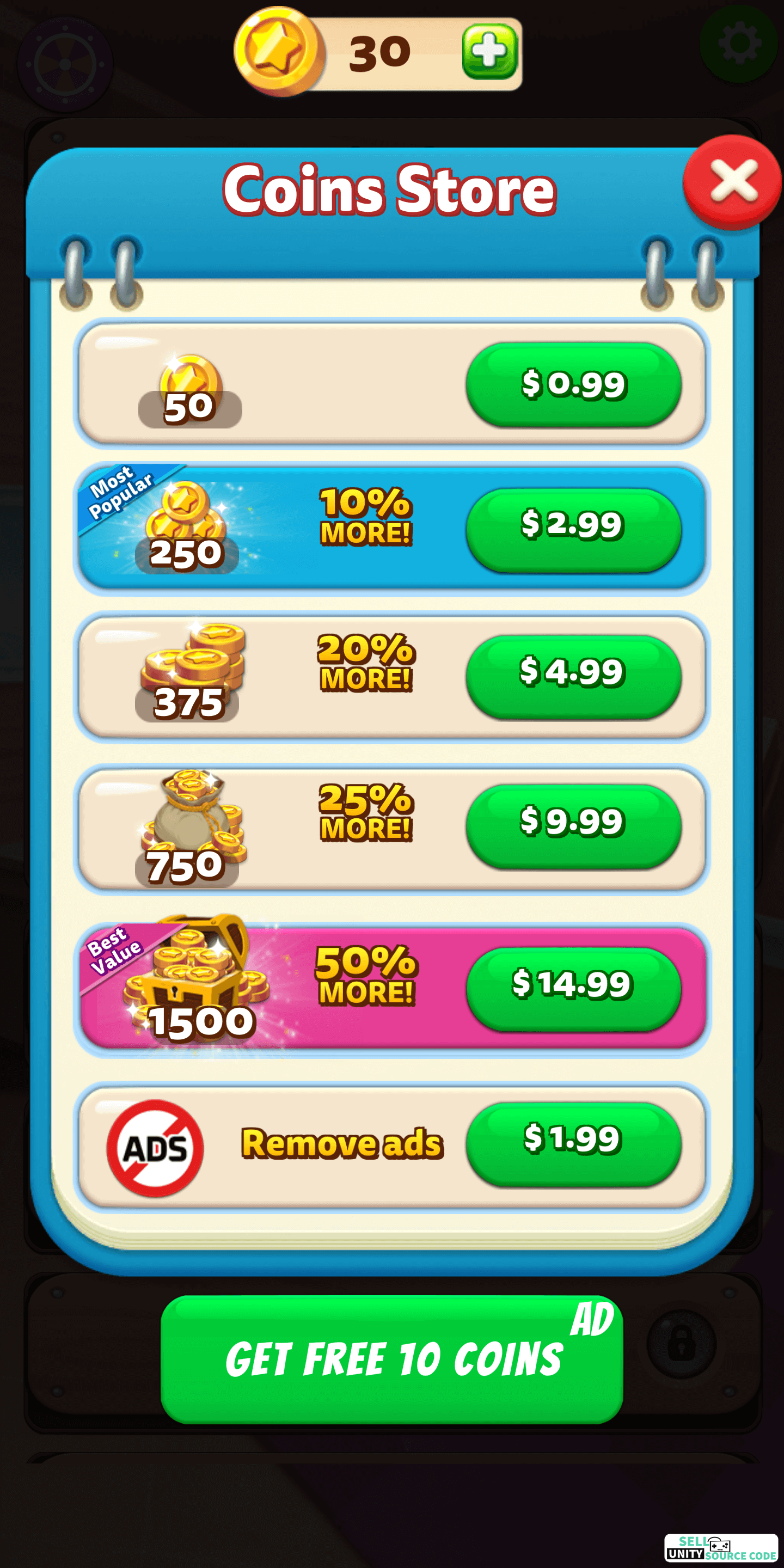
Task: Select the $9.99 pack of 750 coins
Action: pyautogui.click(x=573, y=826)
